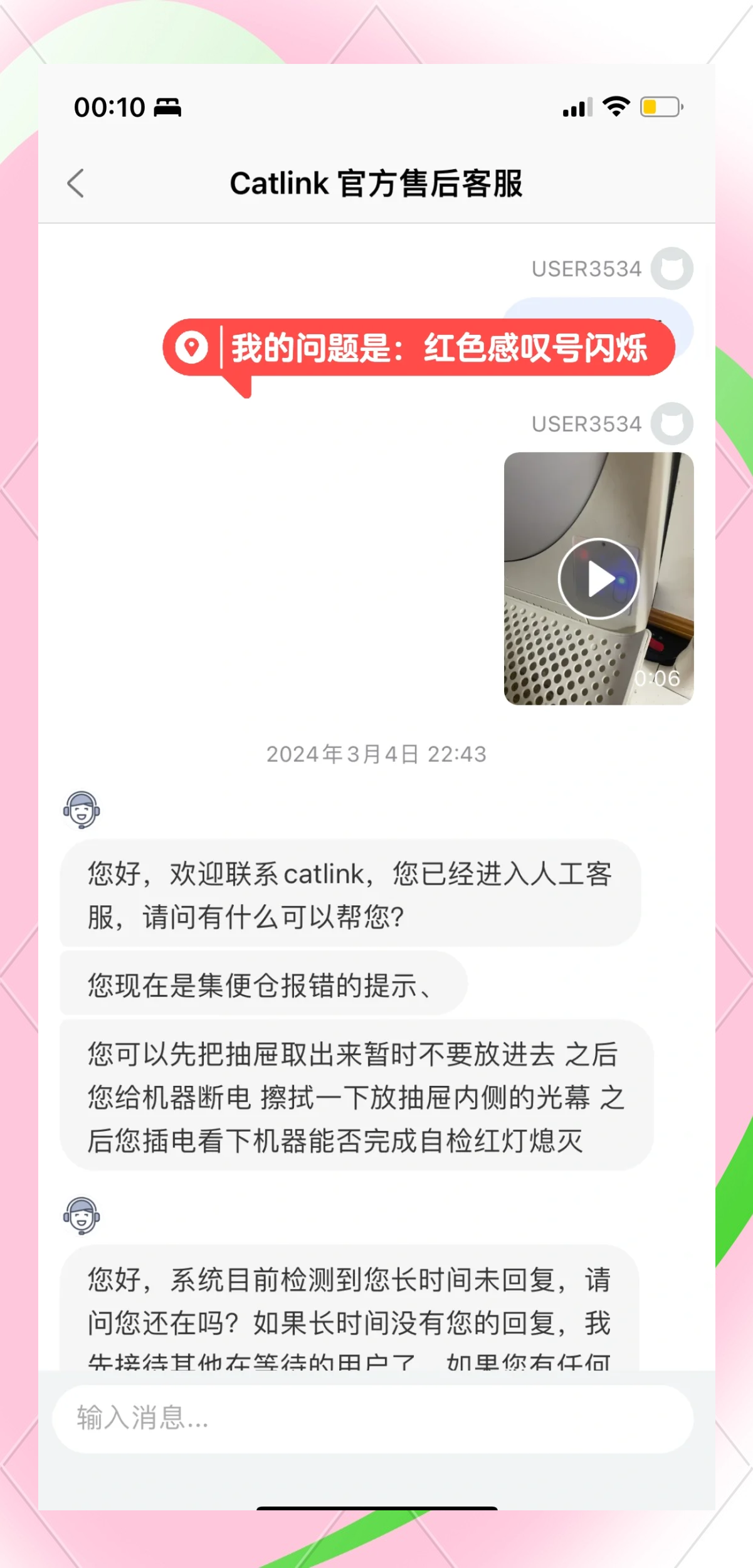Tap the Wi-Fi icon in status bar

point(616,107)
